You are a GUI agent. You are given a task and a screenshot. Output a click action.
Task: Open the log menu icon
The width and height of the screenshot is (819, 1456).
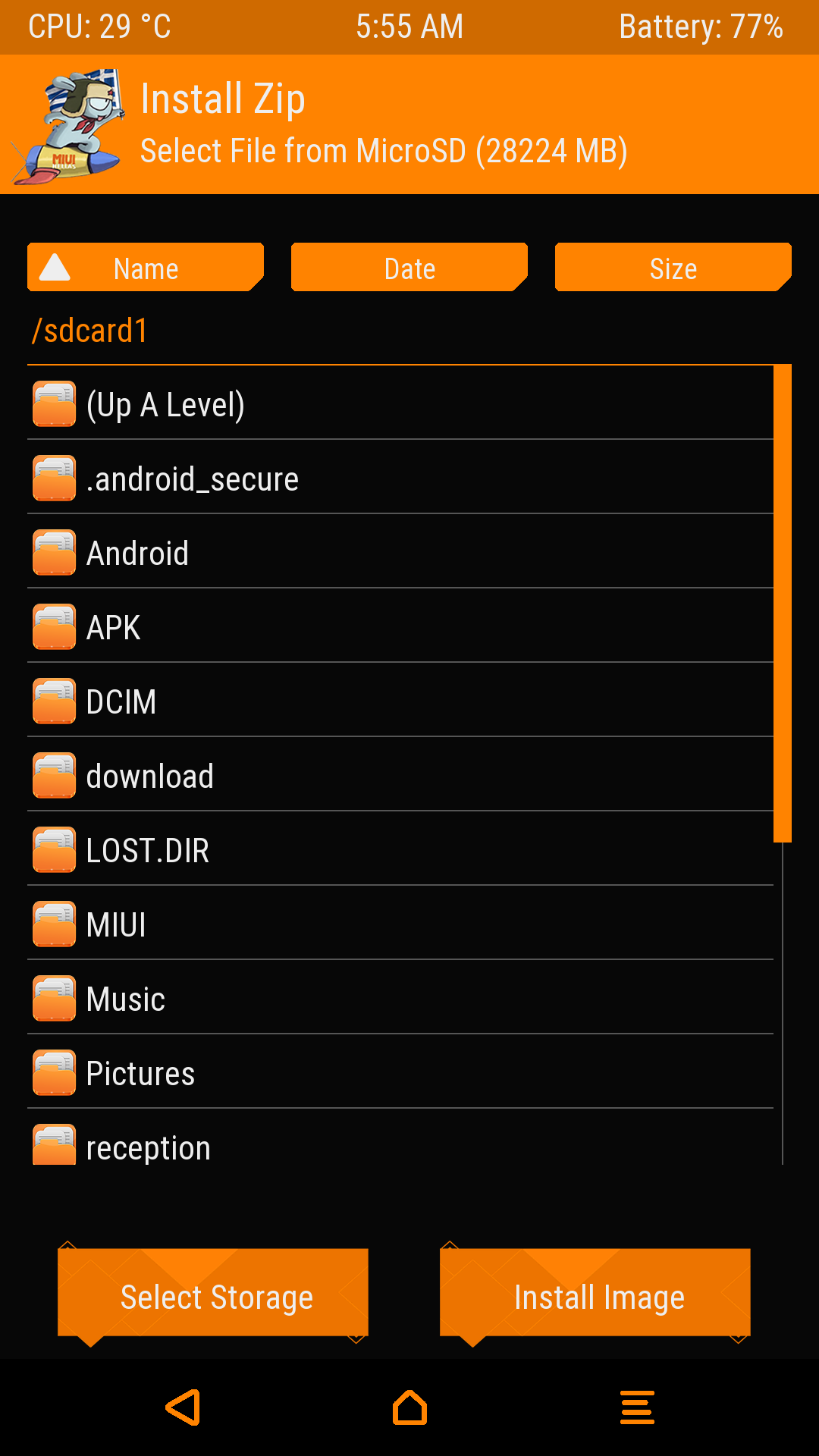(x=637, y=1407)
